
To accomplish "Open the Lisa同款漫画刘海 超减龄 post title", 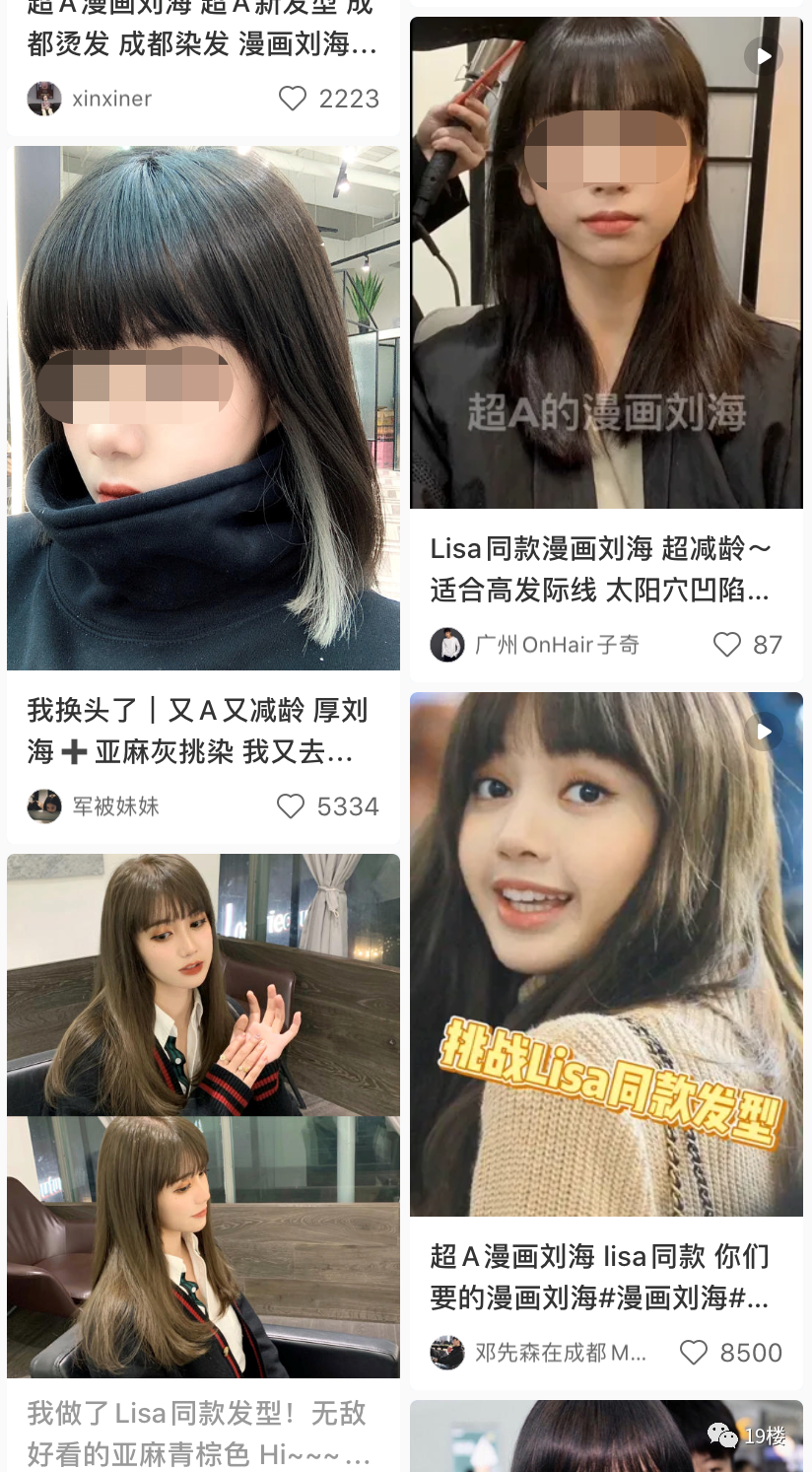I will [x=600, y=569].
